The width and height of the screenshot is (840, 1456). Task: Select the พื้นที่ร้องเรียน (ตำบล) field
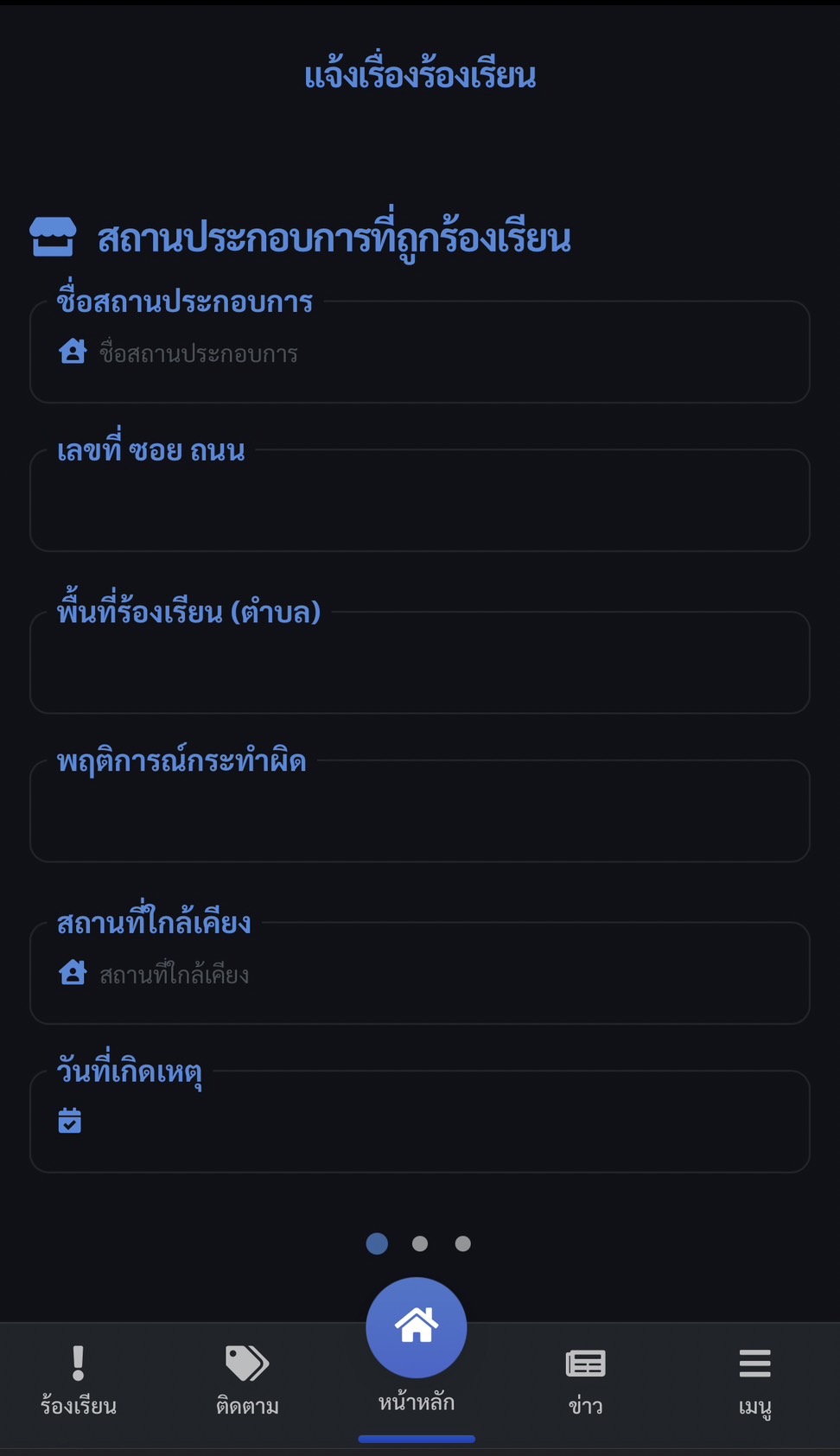point(420,663)
